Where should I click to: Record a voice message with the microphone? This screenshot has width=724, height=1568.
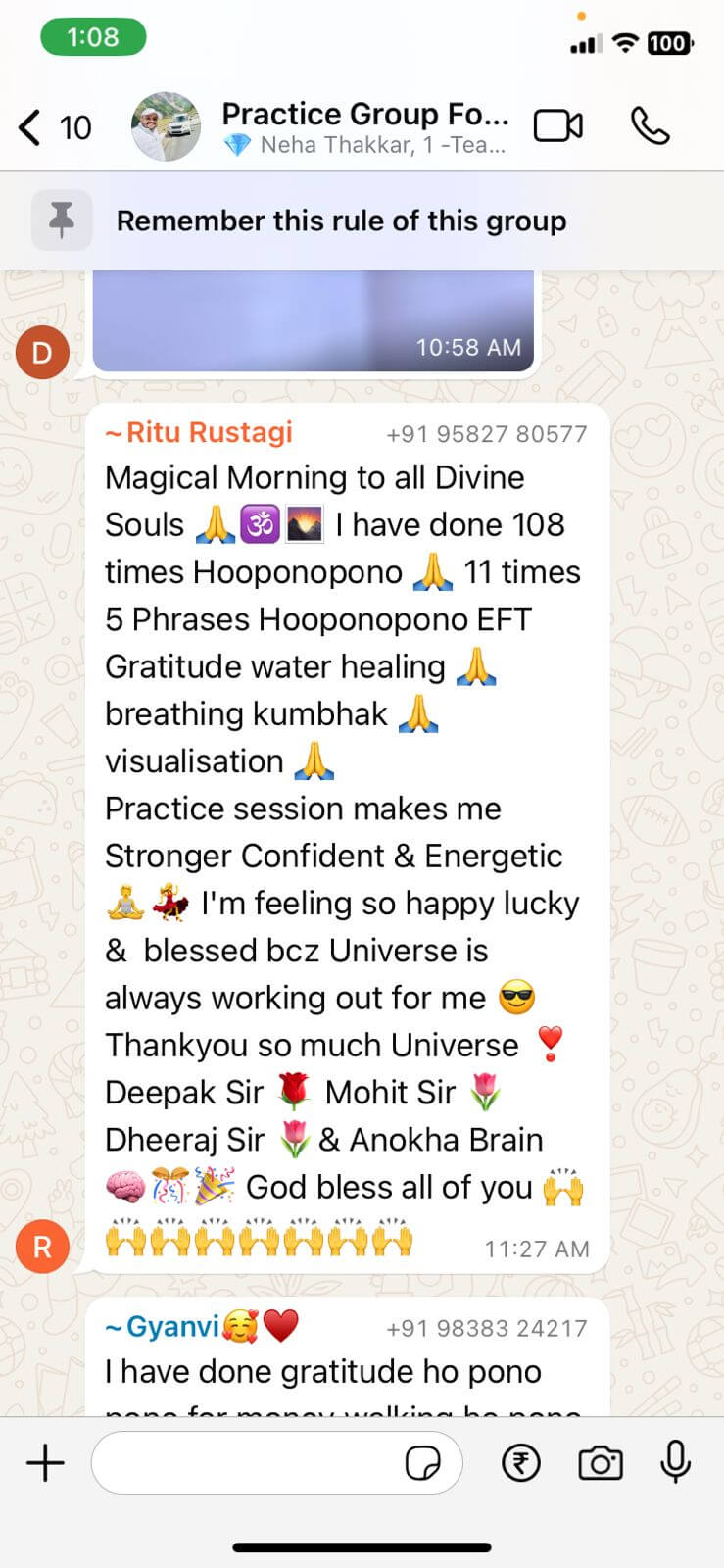coord(675,1463)
